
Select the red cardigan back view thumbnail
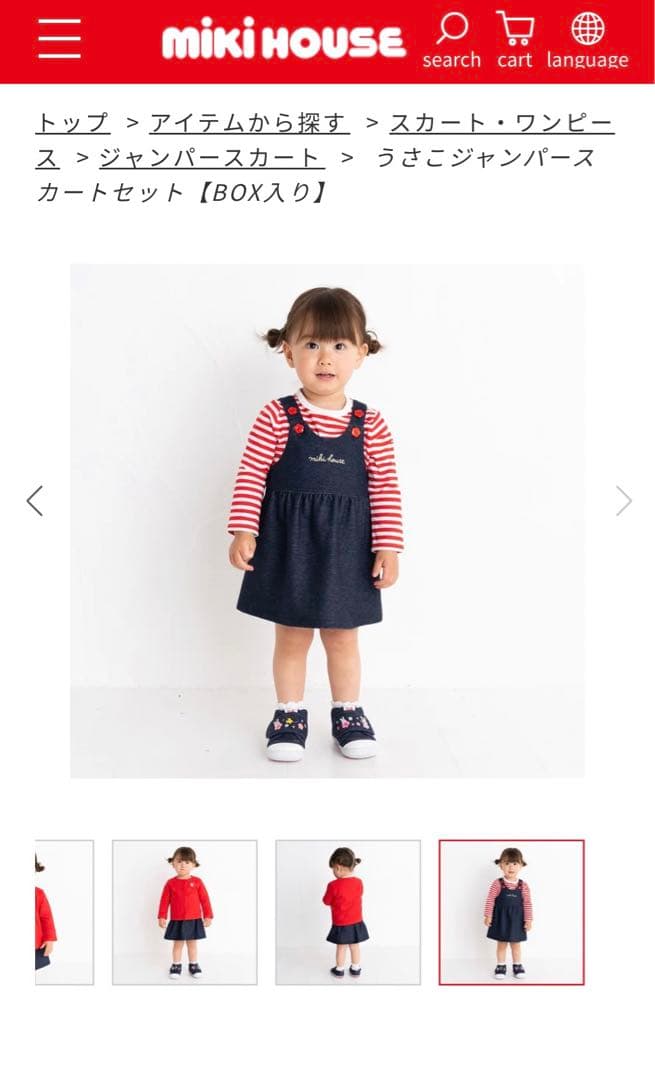click(347, 912)
